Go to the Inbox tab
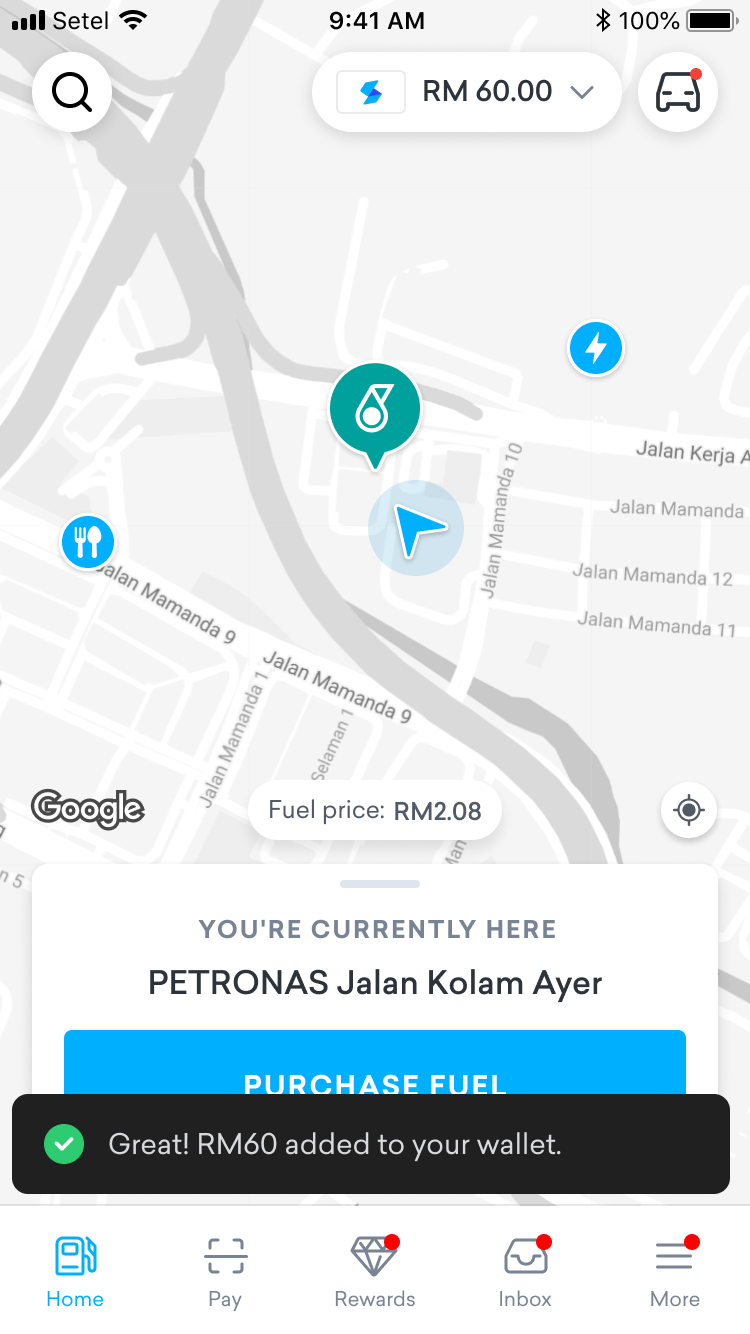Image resolution: width=750 pixels, height=1334 pixels. [x=525, y=1271]
